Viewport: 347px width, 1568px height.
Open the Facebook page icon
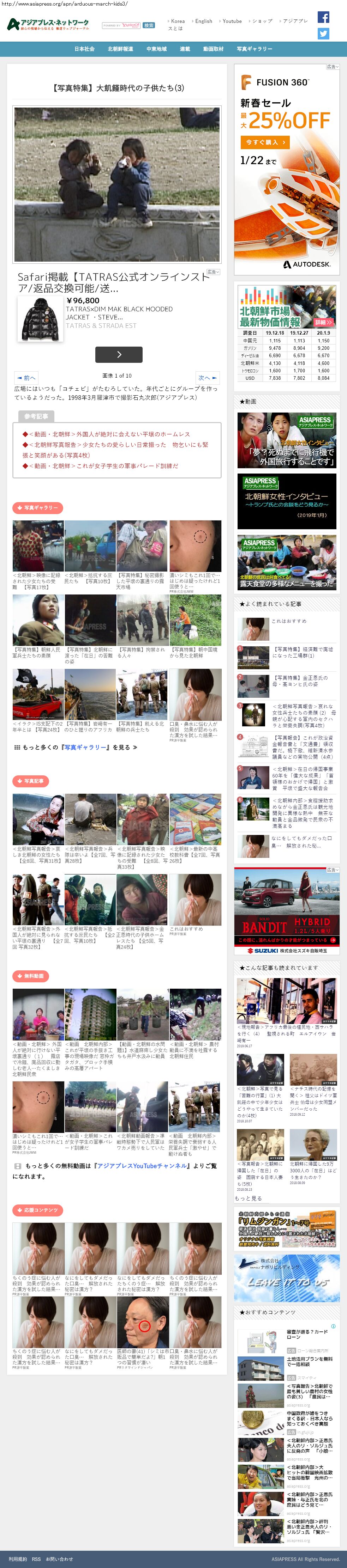(x=323, y=17)
